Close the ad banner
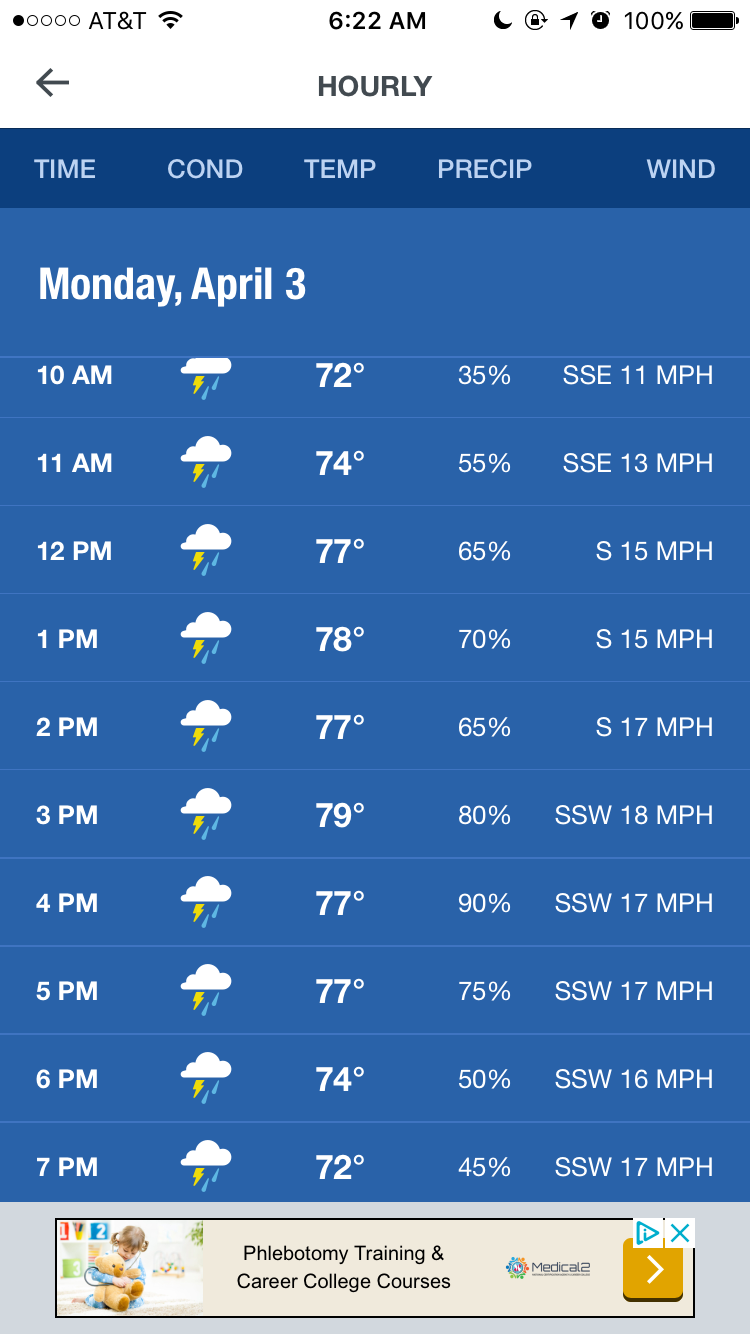This screenshot has height=1334, width=750. click(680, 1233)
